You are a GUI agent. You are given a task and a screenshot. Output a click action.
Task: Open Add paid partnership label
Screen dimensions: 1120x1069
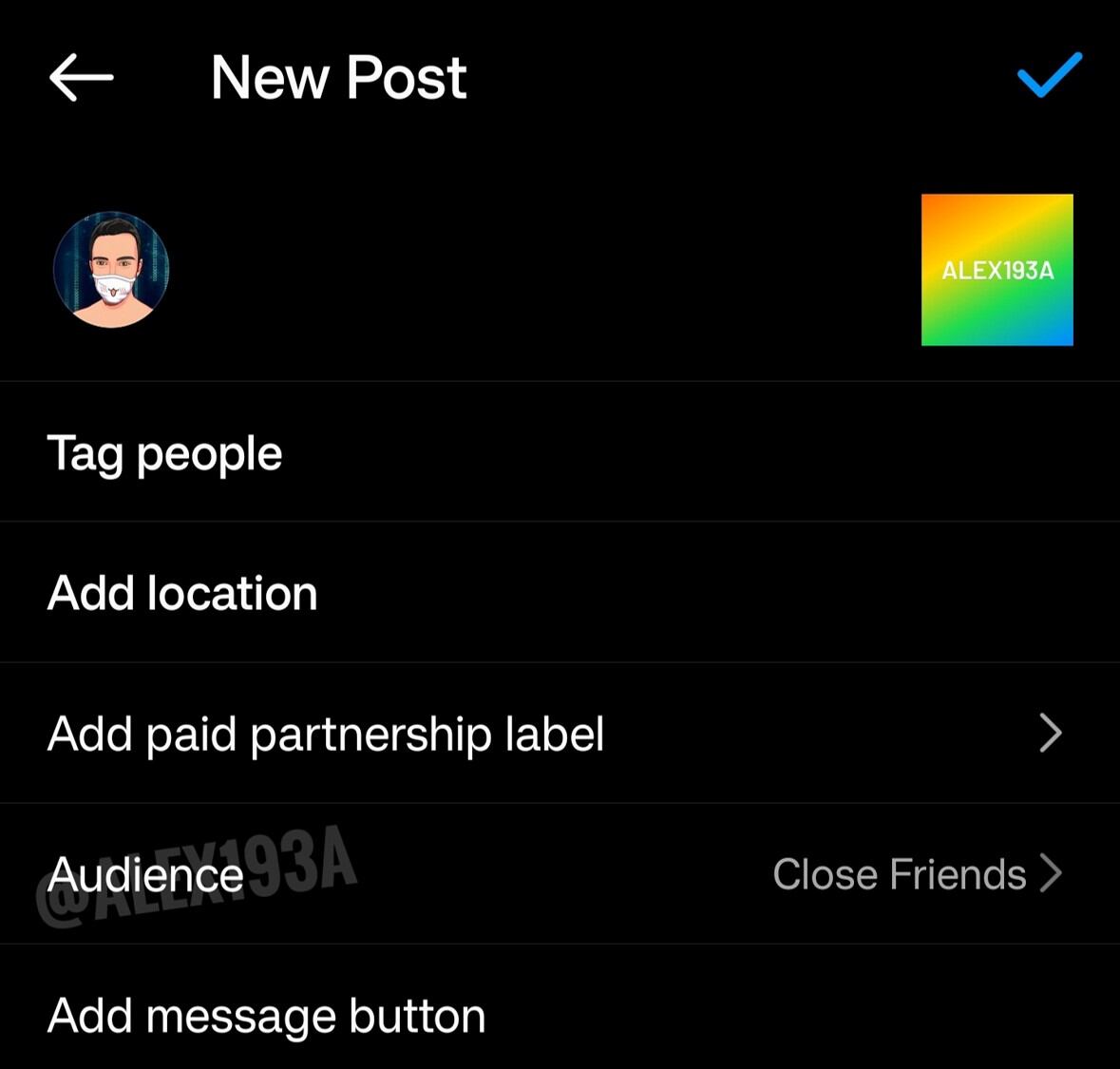[x=326, y=734]
